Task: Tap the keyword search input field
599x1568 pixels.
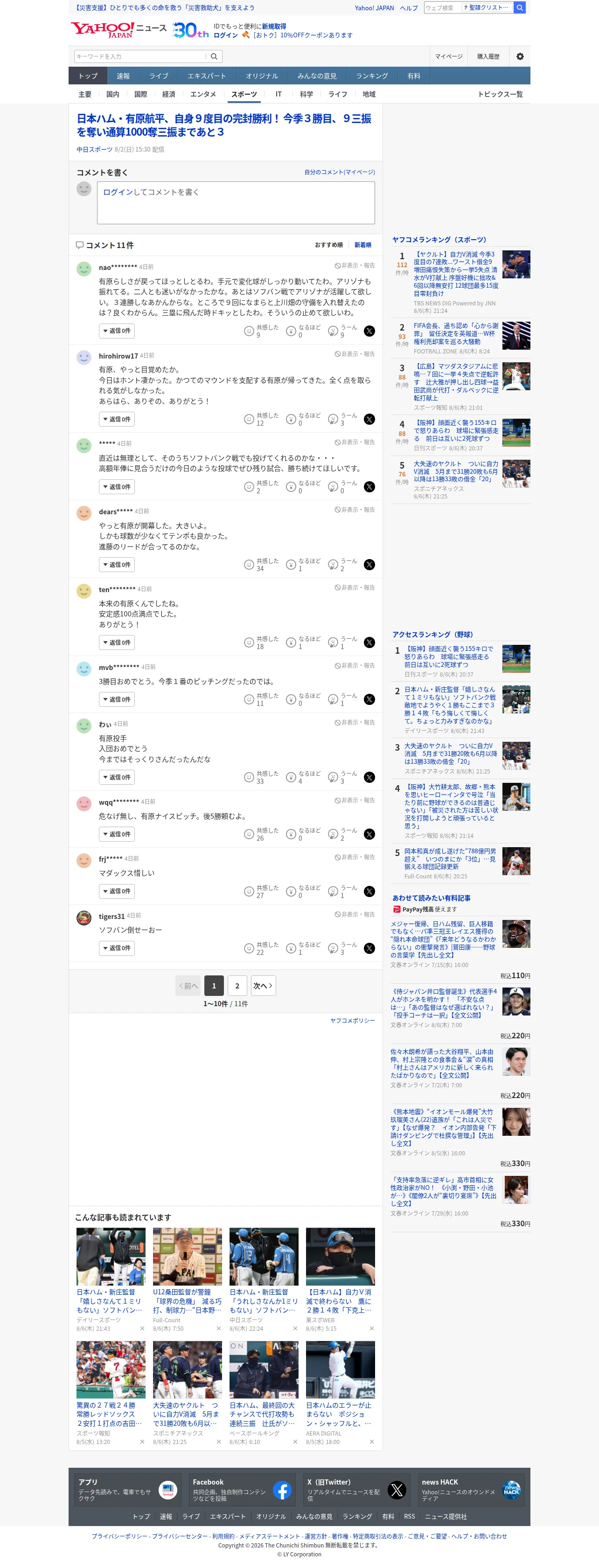Action: (140, 56)
